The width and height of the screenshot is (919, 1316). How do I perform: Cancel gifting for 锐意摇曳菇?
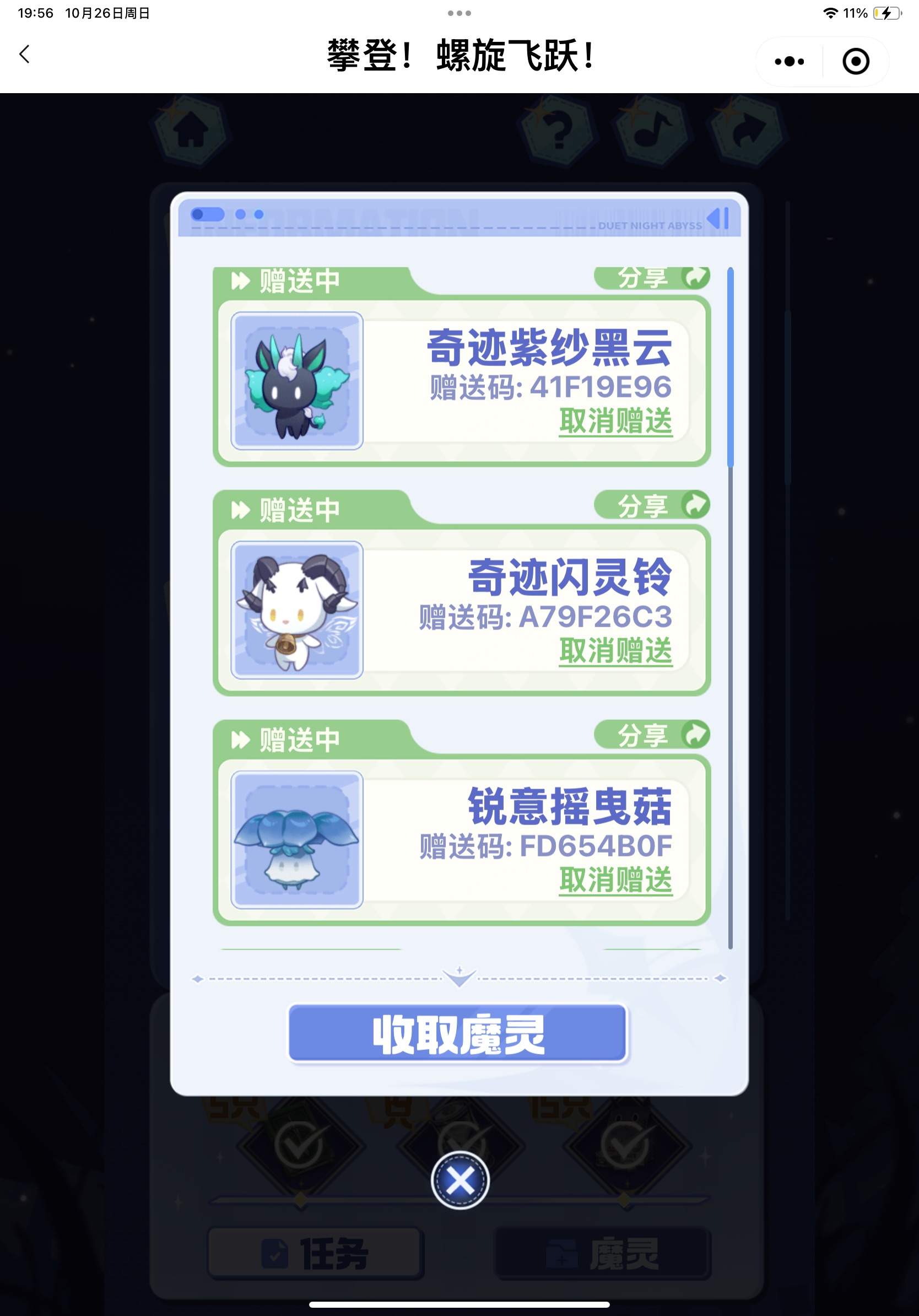pos(615,880)
